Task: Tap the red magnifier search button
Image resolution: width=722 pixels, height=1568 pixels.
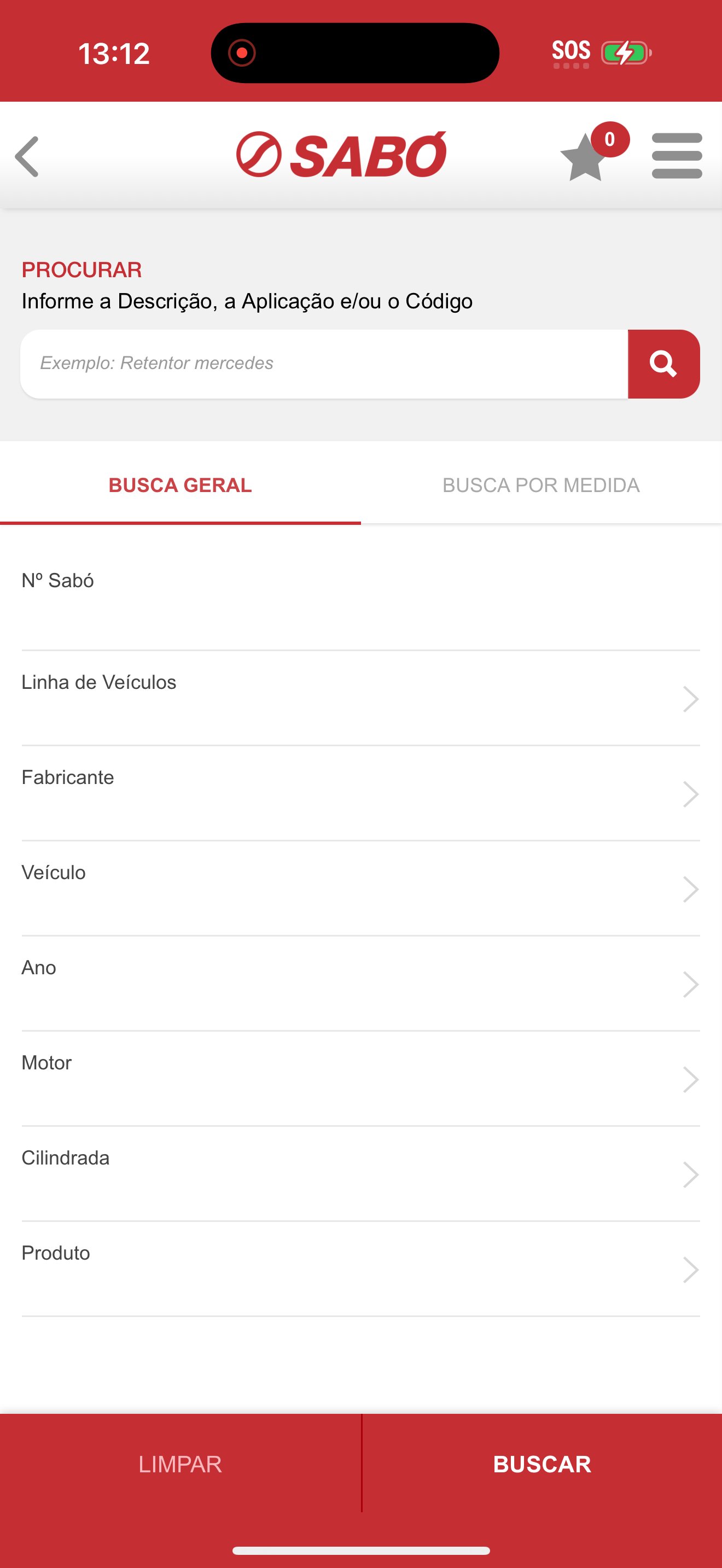Action: [663, 364]
